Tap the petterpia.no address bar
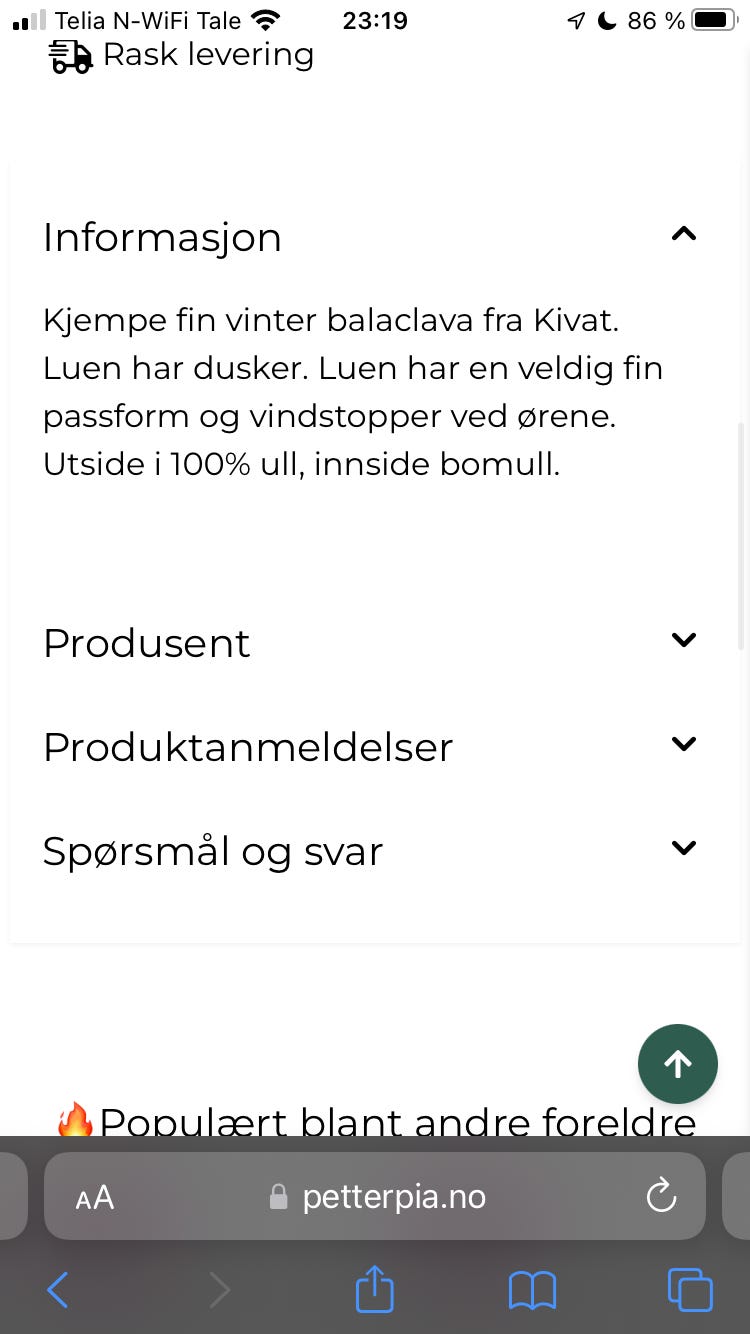This screenshot has width=750, height=1334. click(394, 1196)
